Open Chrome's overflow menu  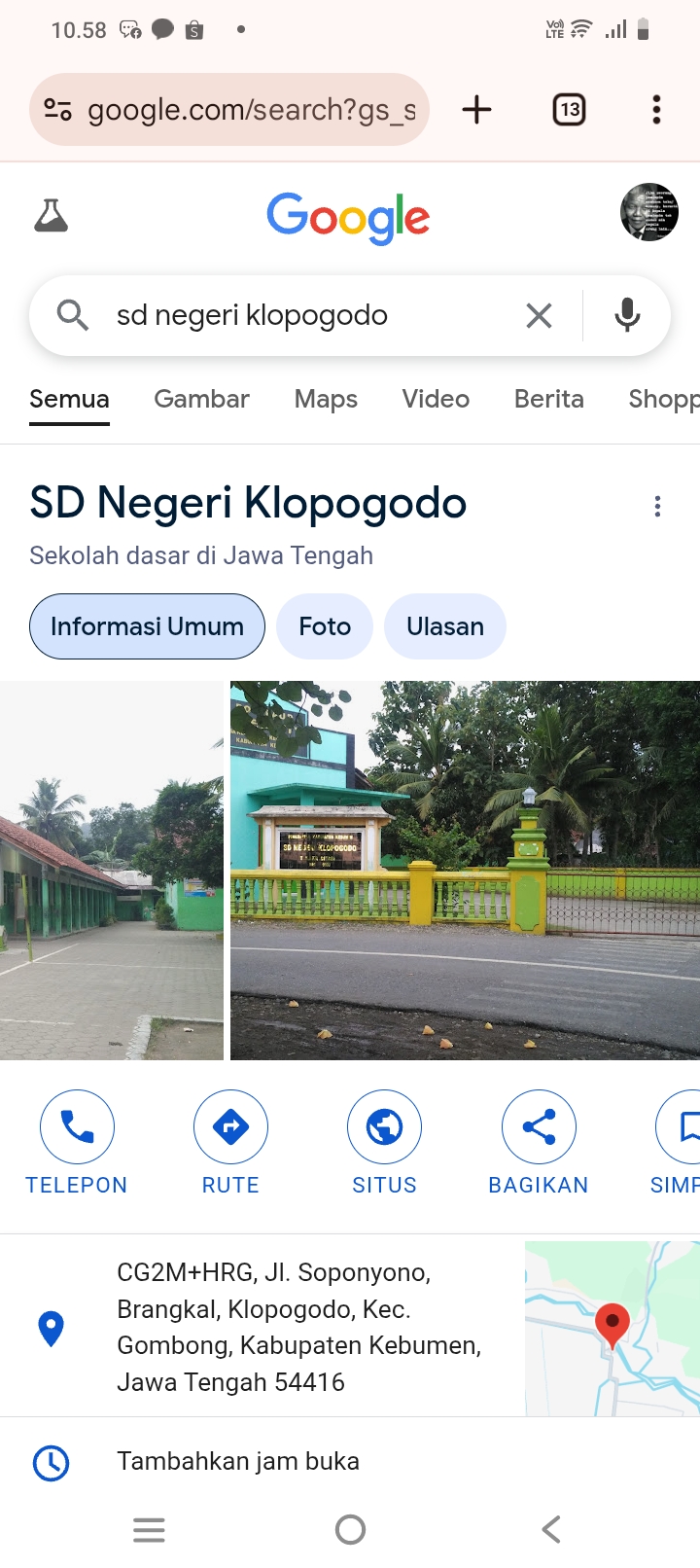tap(657, 110)
